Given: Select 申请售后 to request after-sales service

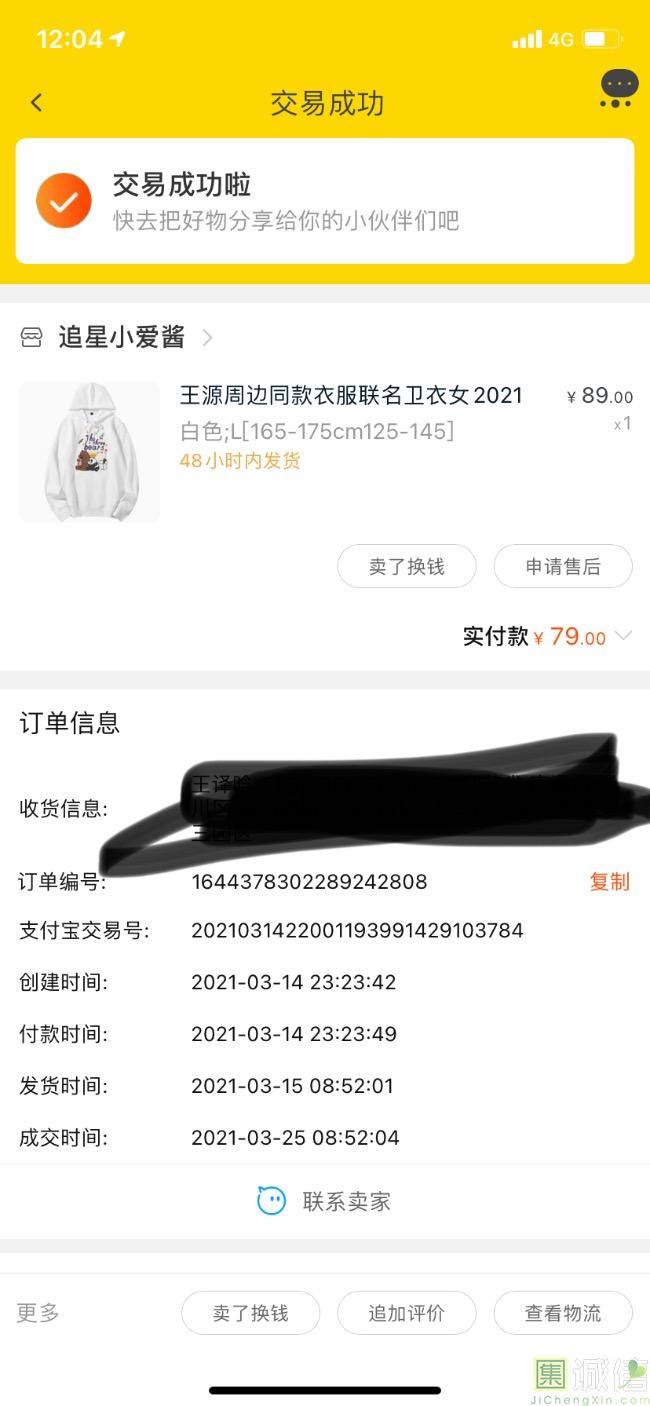Looking at the screenshot, I should [563, 567].
